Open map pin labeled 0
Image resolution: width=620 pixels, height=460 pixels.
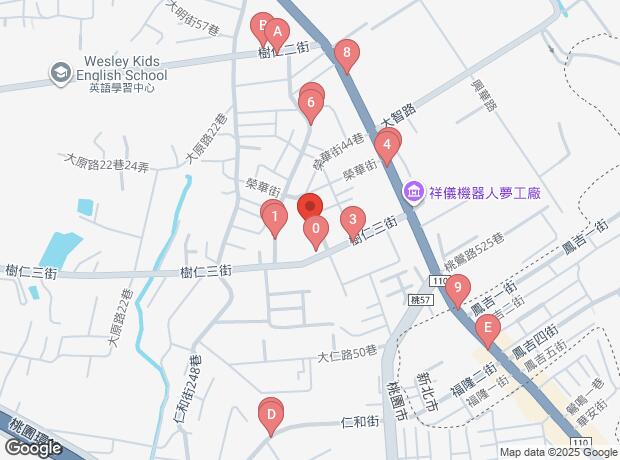point(316,230)
